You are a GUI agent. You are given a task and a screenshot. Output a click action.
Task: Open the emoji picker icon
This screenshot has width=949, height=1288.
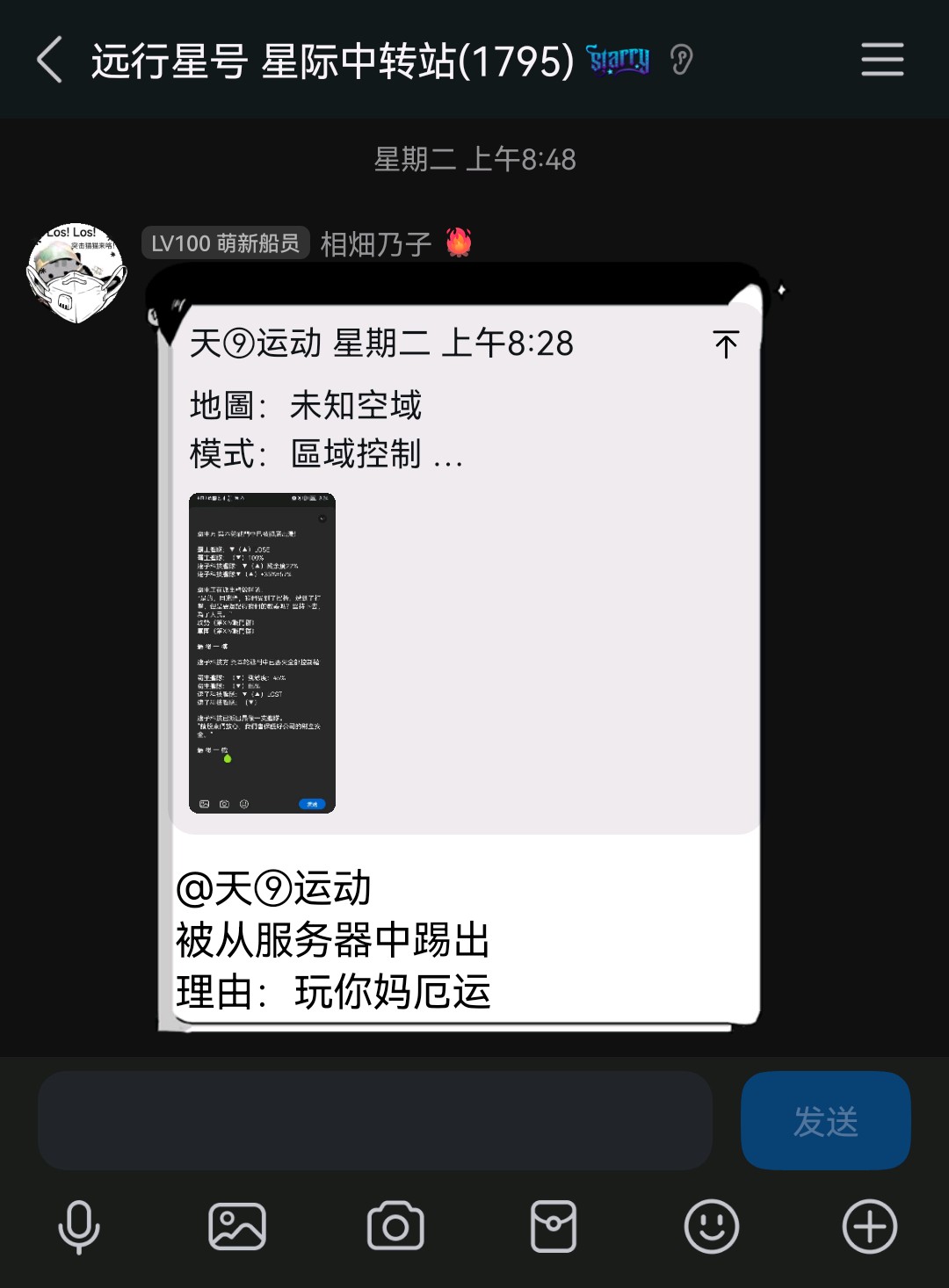[711, 1226]
